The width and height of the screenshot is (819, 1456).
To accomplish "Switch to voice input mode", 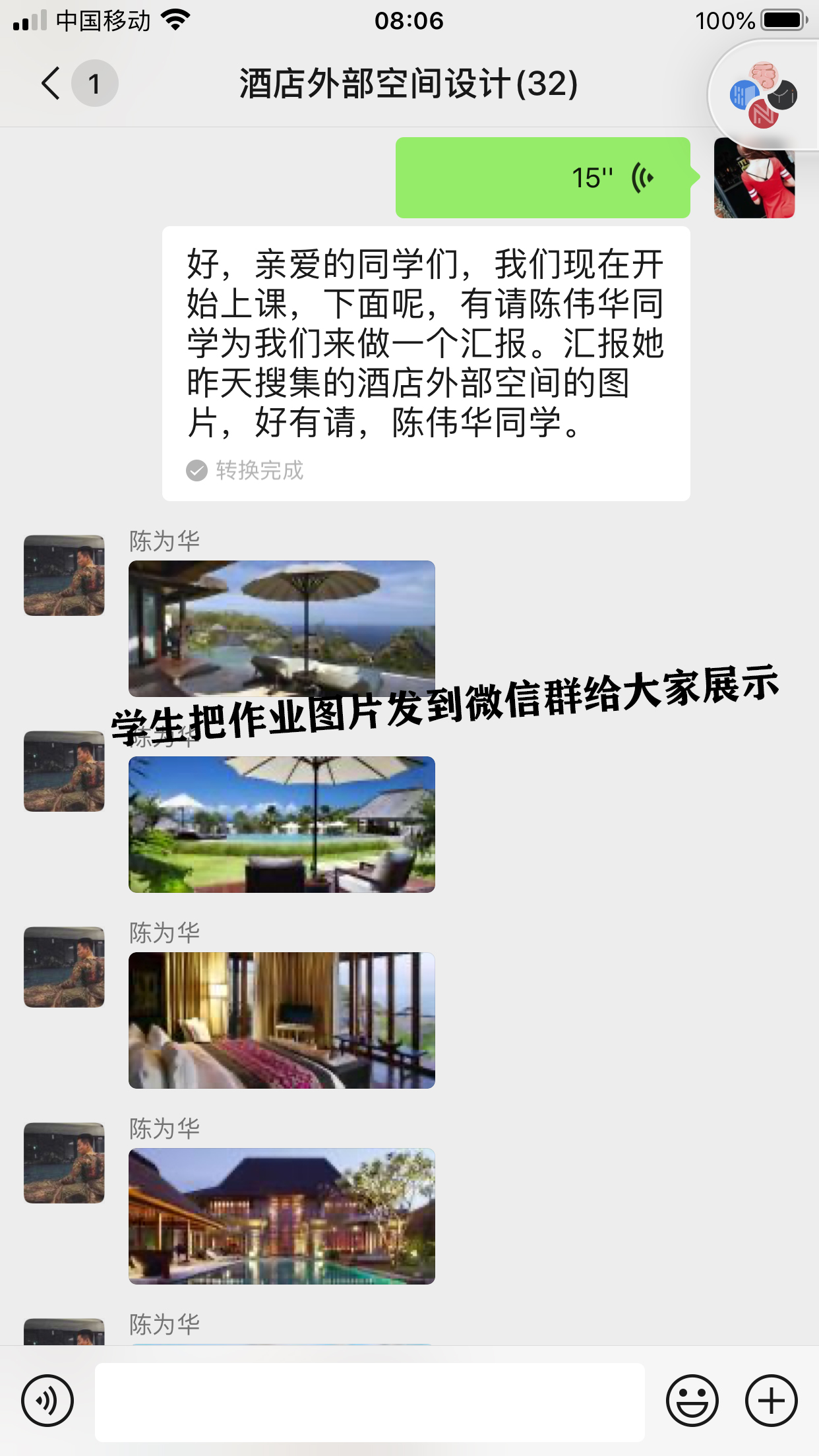I will click(47, 1401).
